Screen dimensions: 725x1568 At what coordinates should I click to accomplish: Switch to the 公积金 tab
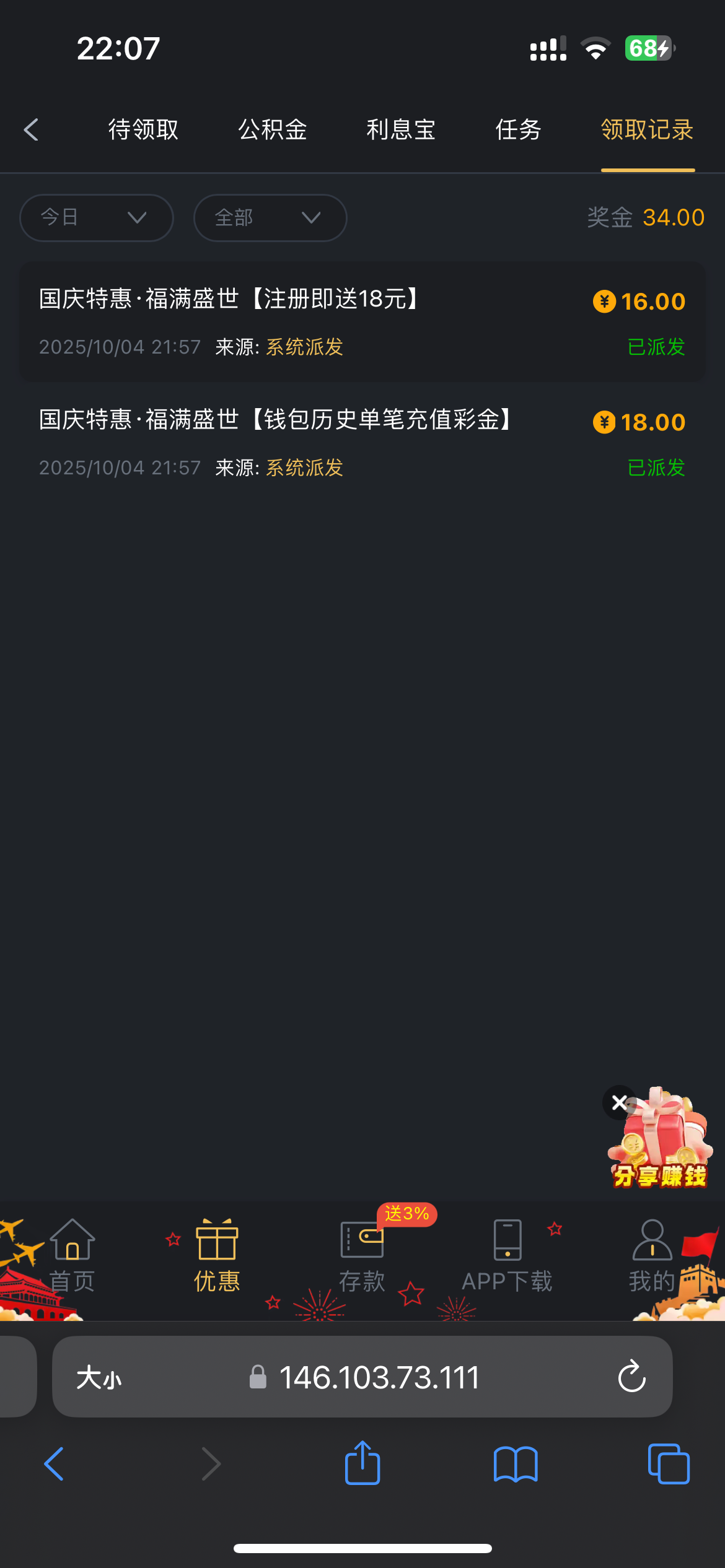tap(273, 130)
